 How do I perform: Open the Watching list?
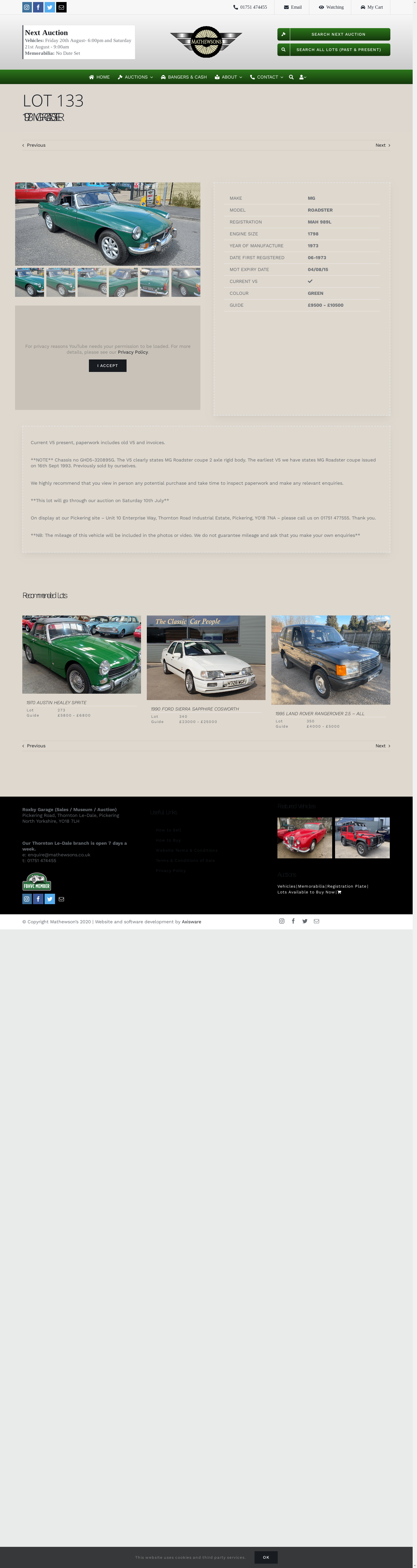click(331, 7)
